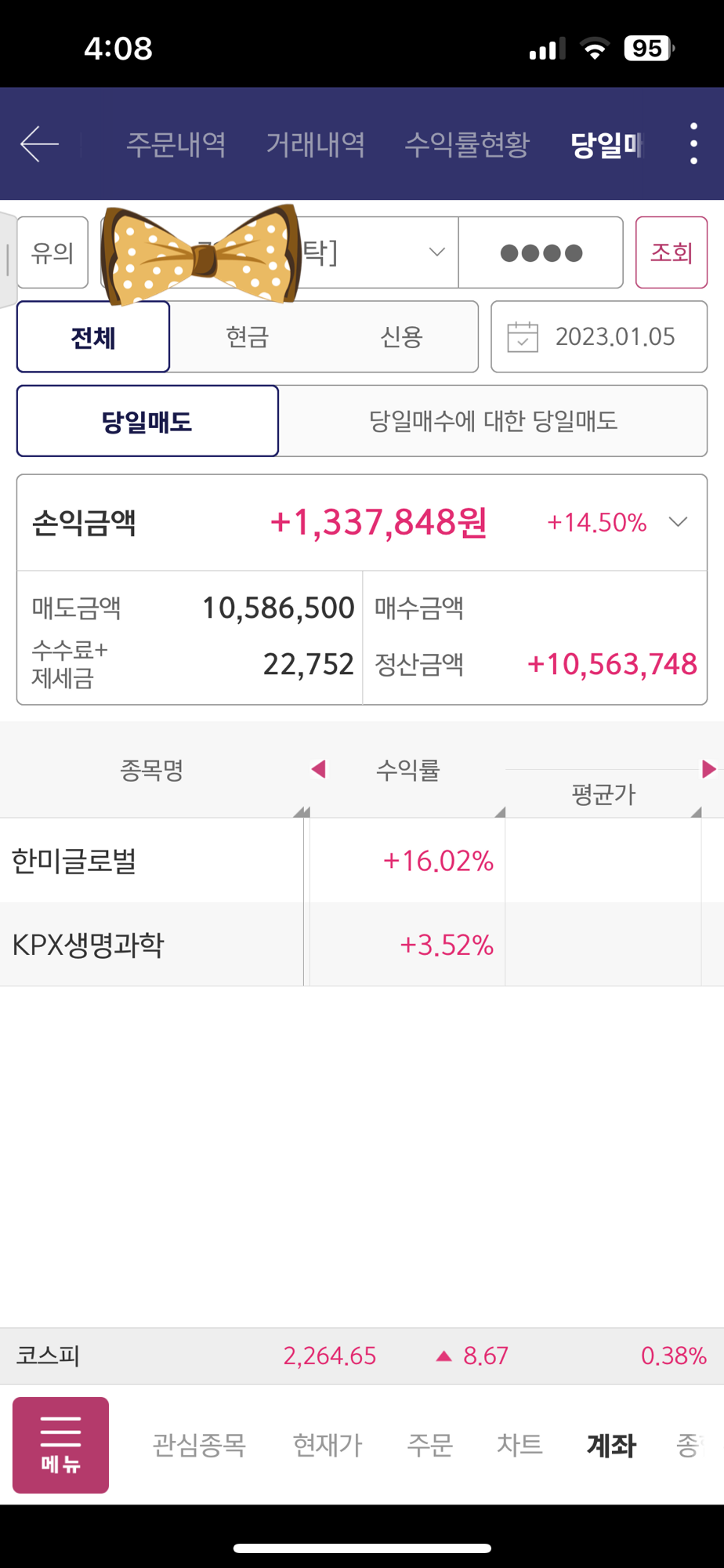Screen dimensions: 724x1568
Task: Expand the account selection dropdown
Action: (280, 252)
